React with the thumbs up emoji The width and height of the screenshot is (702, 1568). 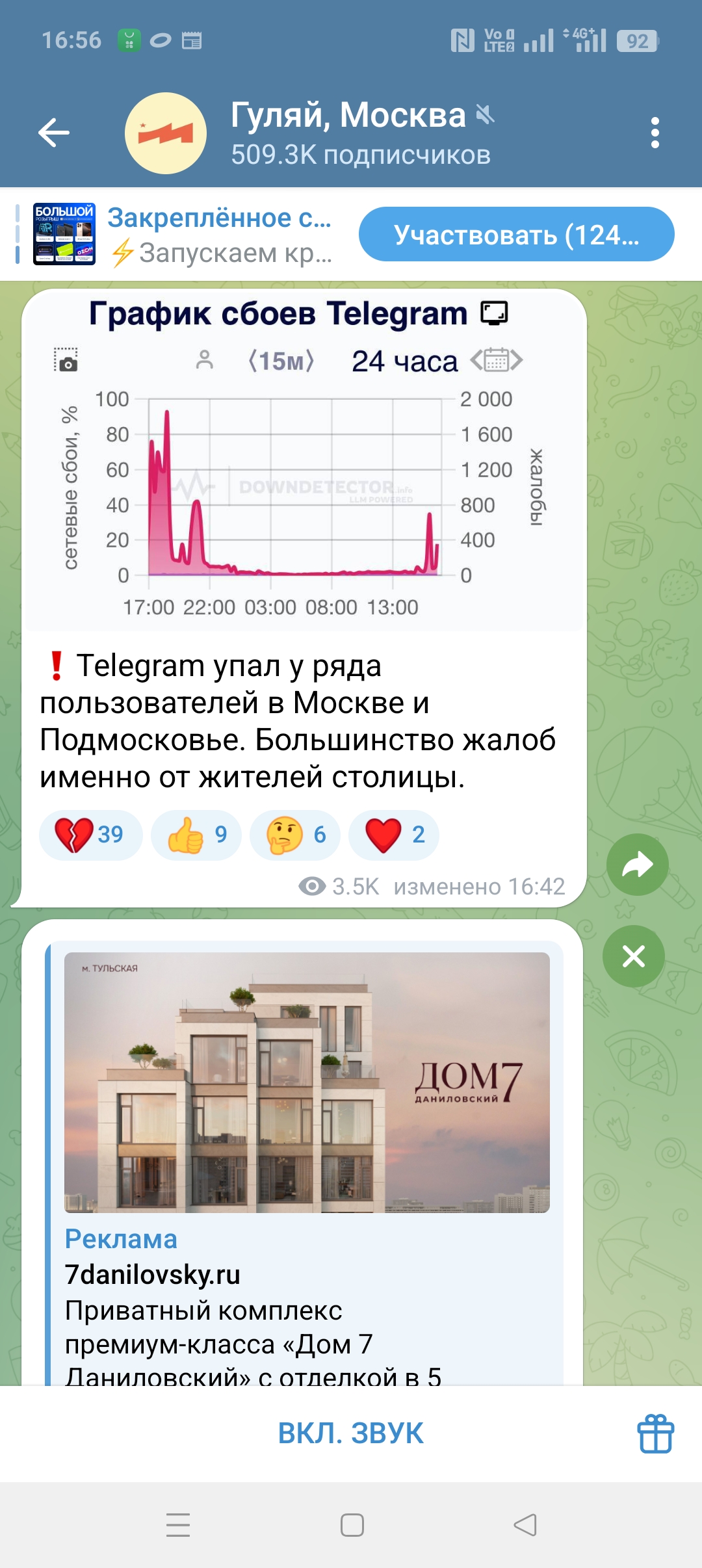pyautogui.click(x=196, y=835)
